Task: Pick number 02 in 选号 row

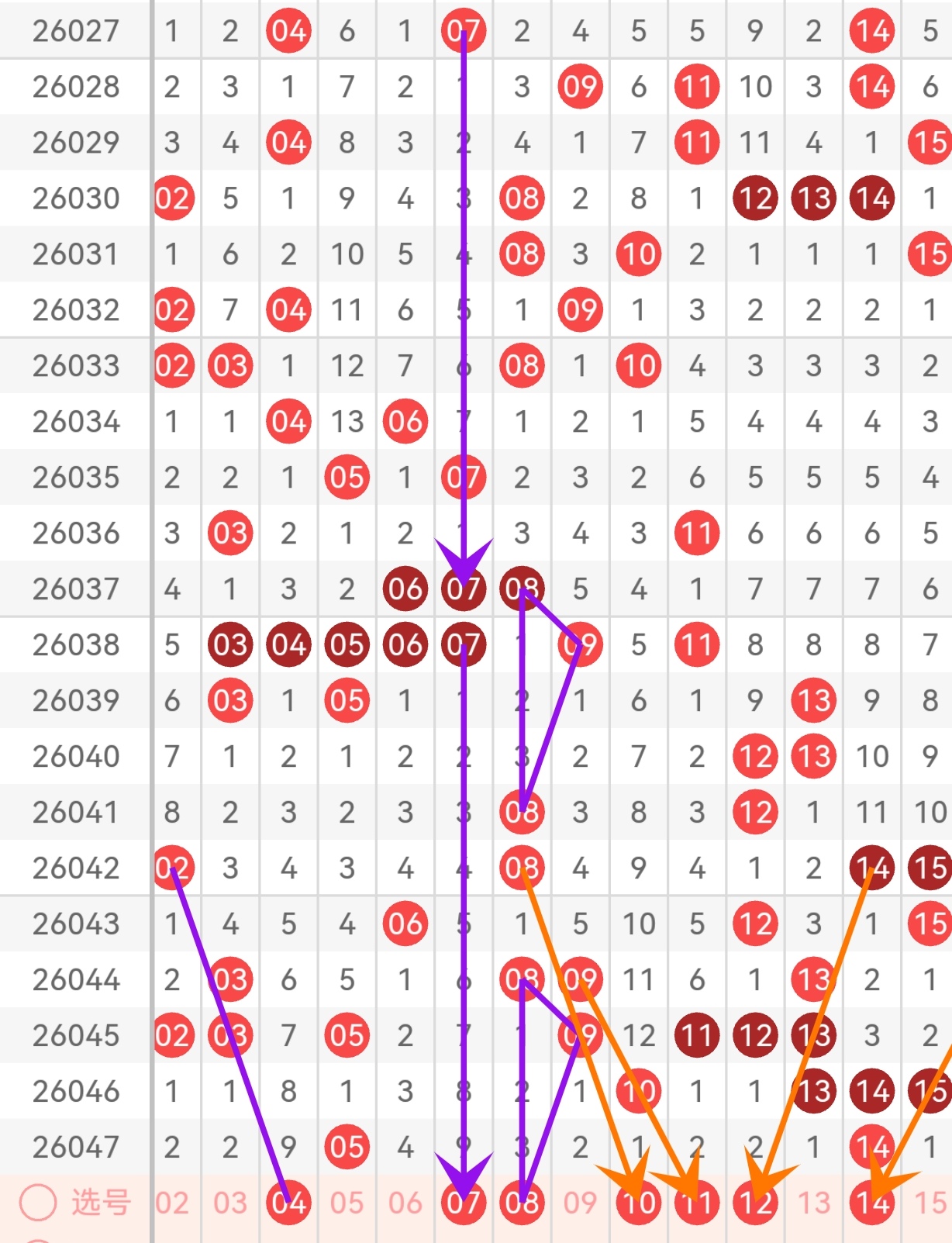Action: [172, 1203]
